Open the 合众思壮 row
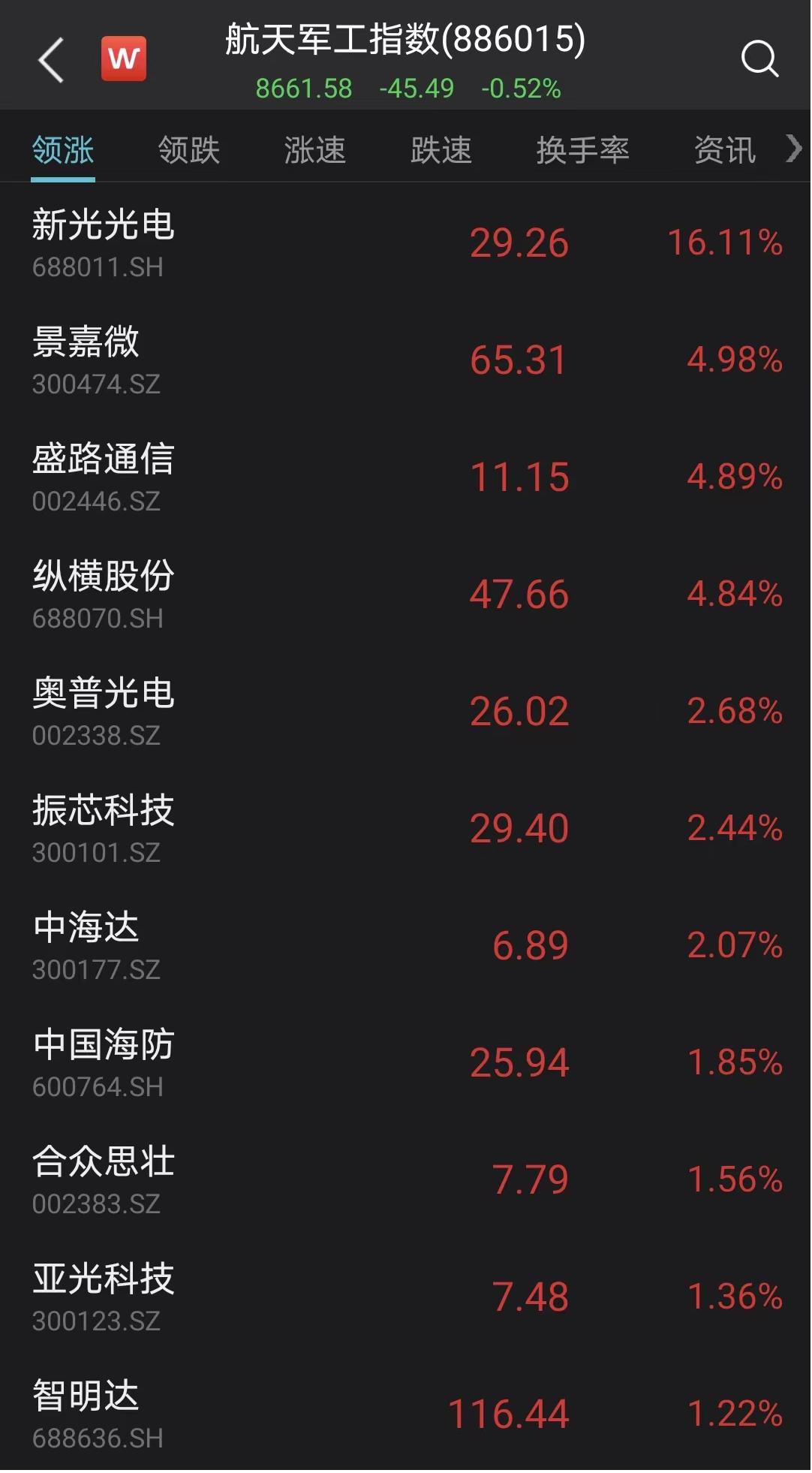 click(406, 1179)
